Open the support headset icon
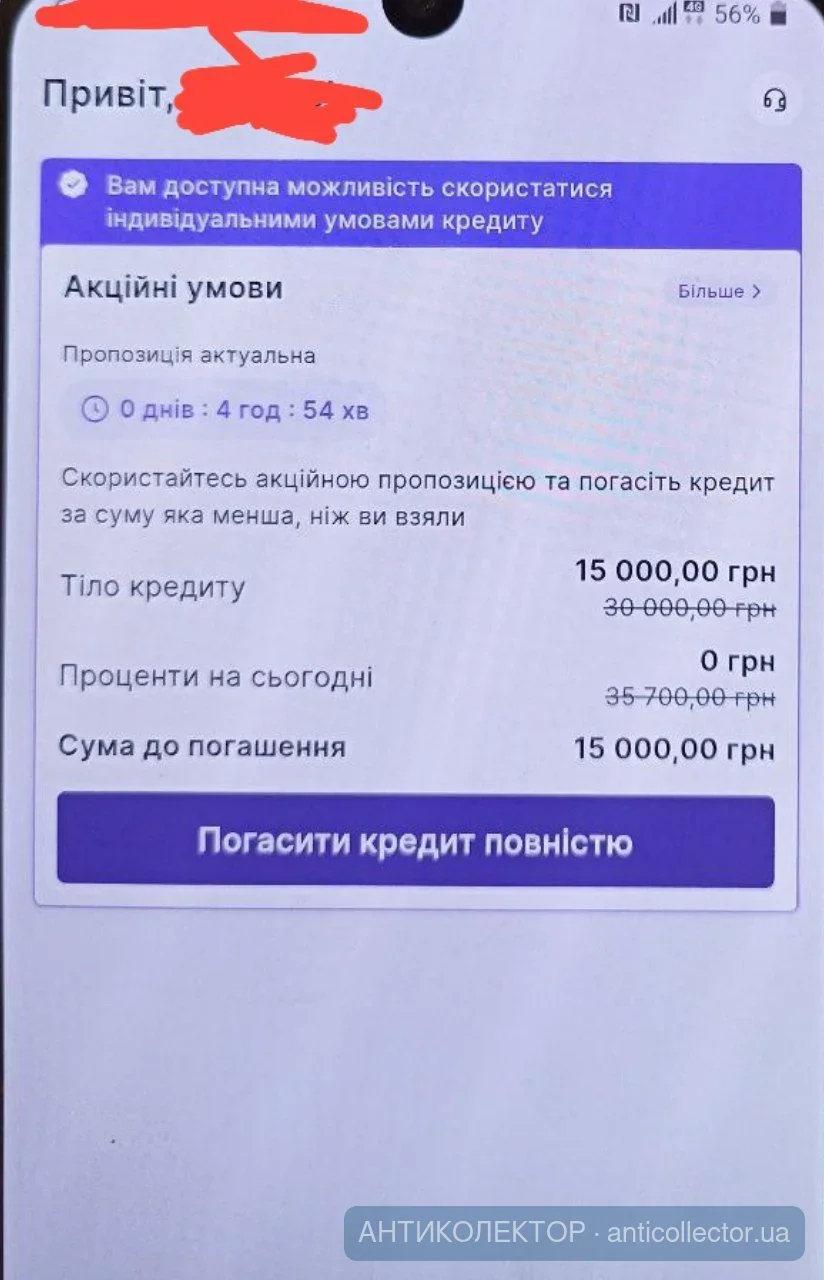The image size is (824, 1280). [774, 100]
